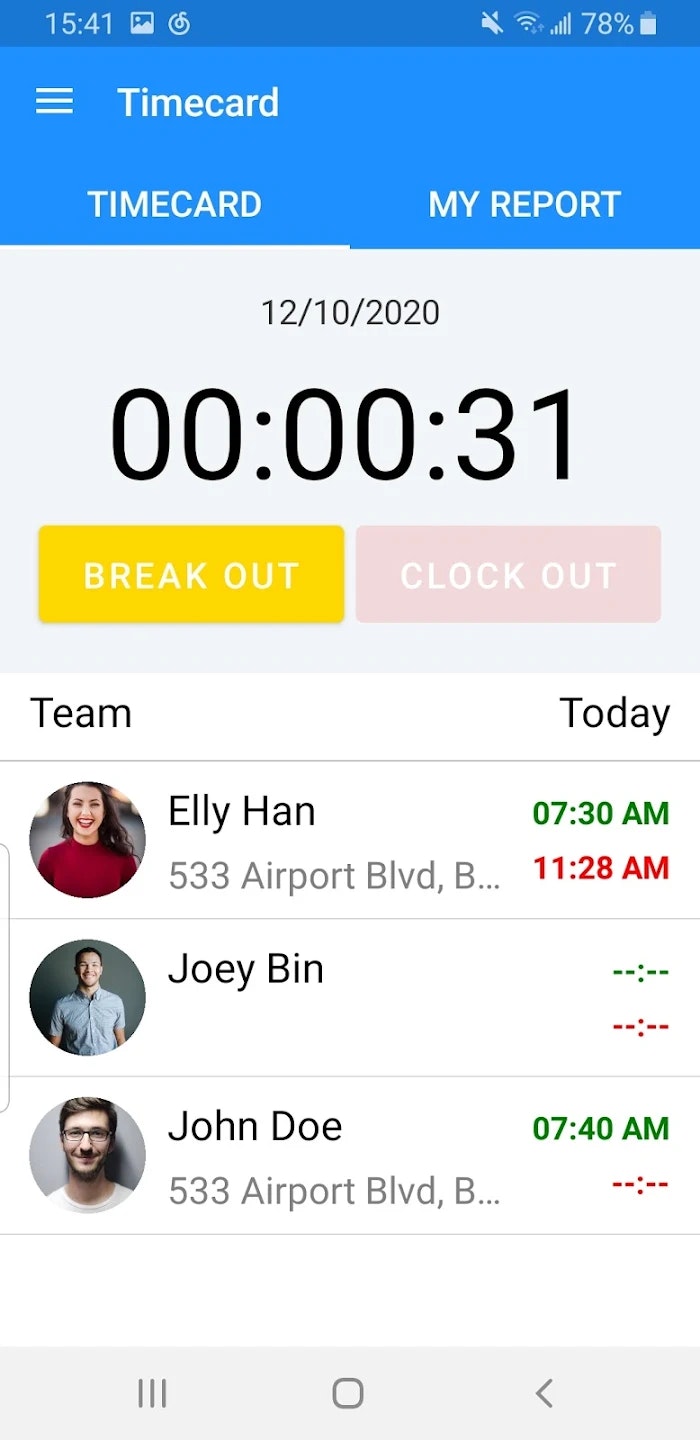Tap the yellow Break Out button
The width and height of the screenshot is (700, 1440).
click(191, 575)
